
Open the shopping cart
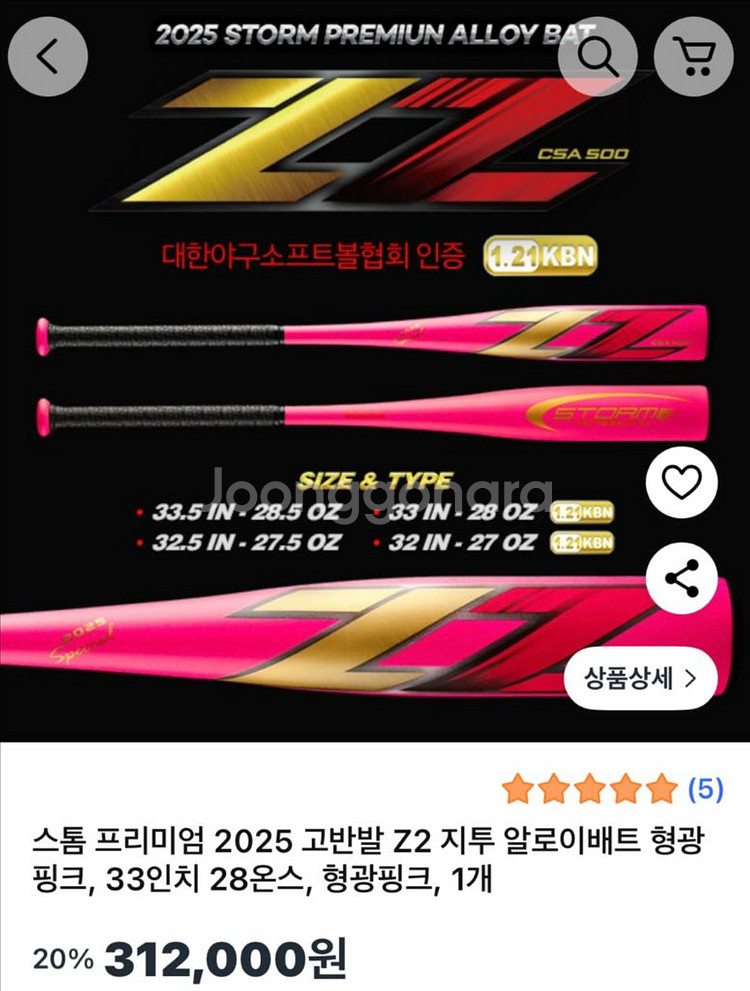(x=694, y=57)
